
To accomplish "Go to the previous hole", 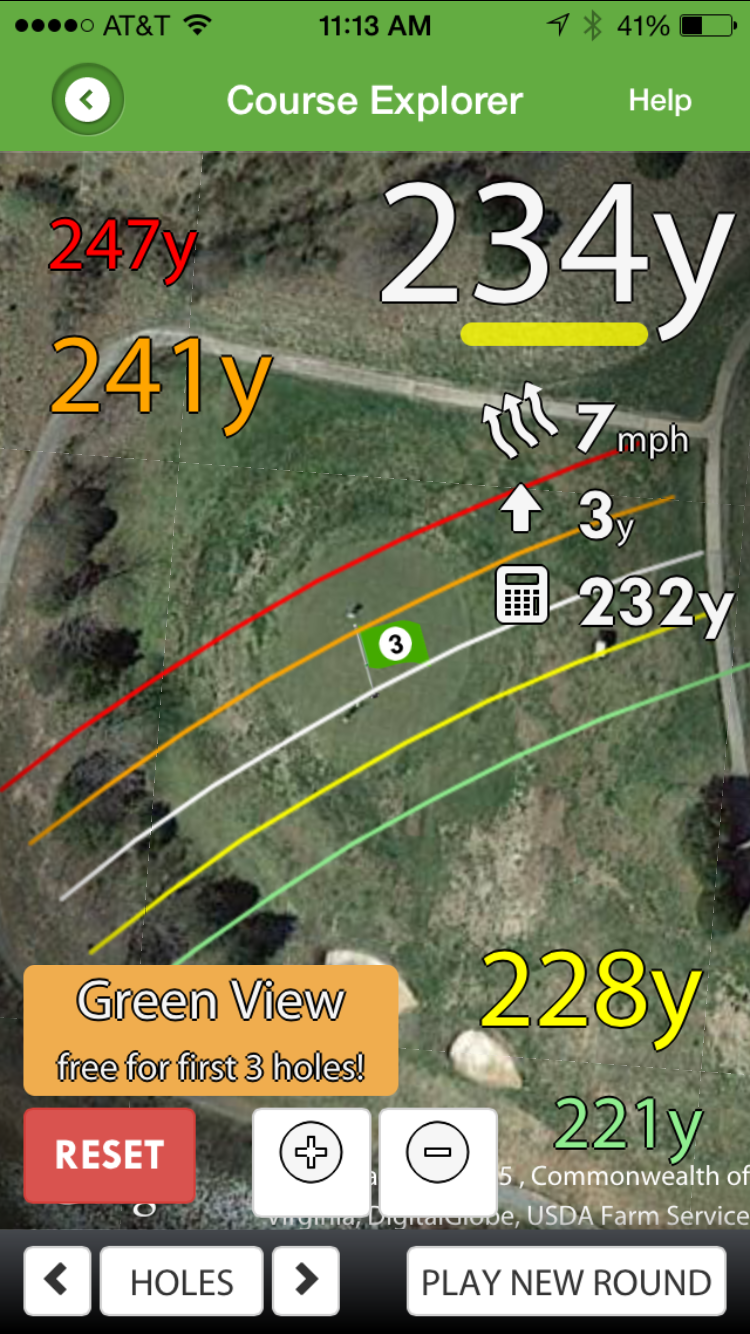I will (x=57, y=1280).
